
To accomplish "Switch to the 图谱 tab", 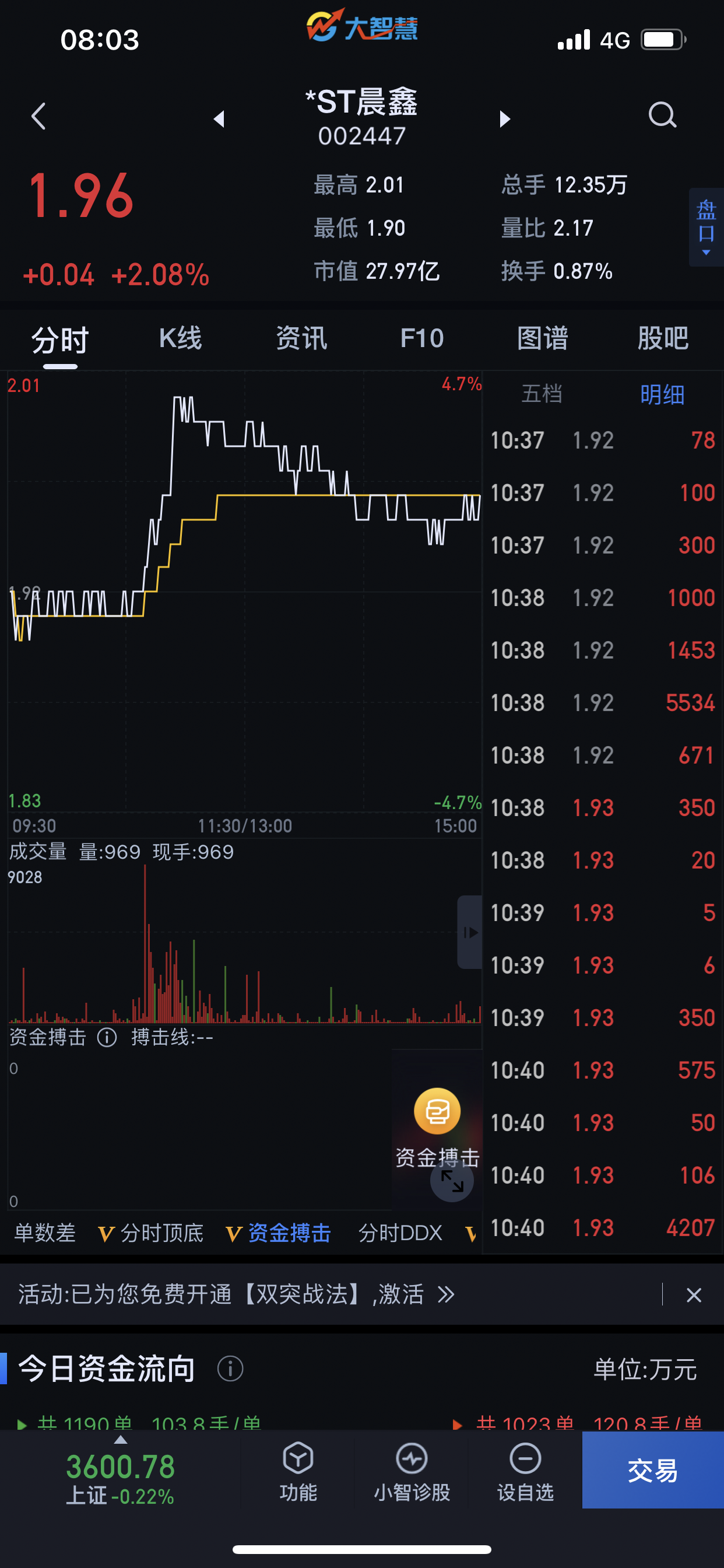I will (542, 338).
